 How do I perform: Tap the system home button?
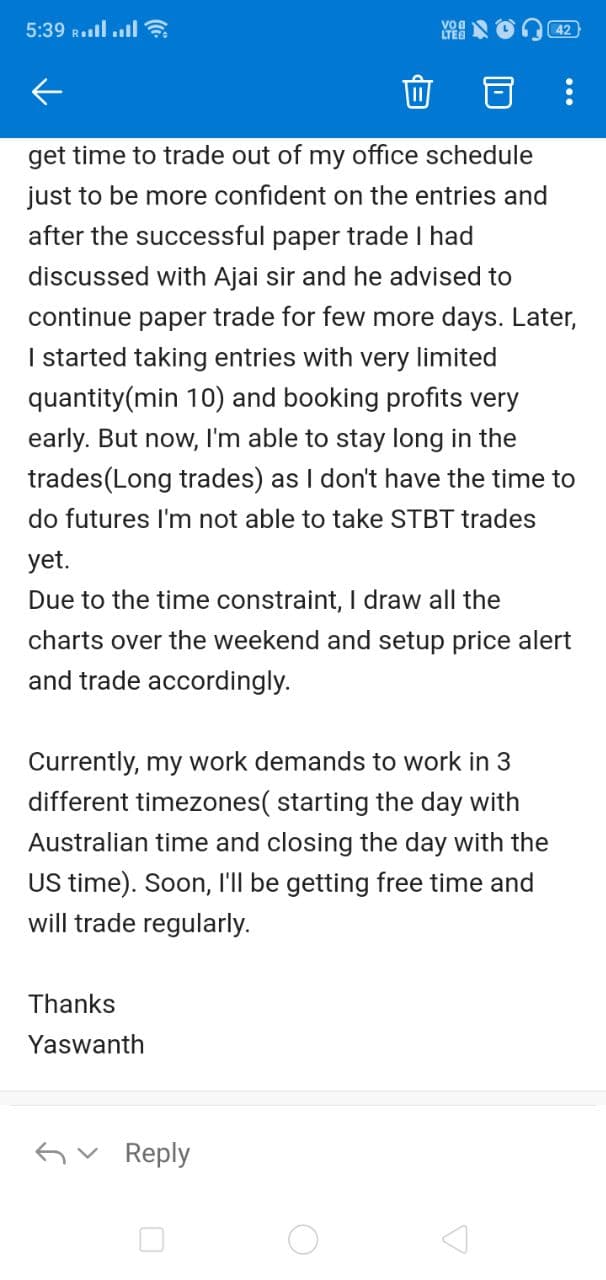(x=303, y=1240)
